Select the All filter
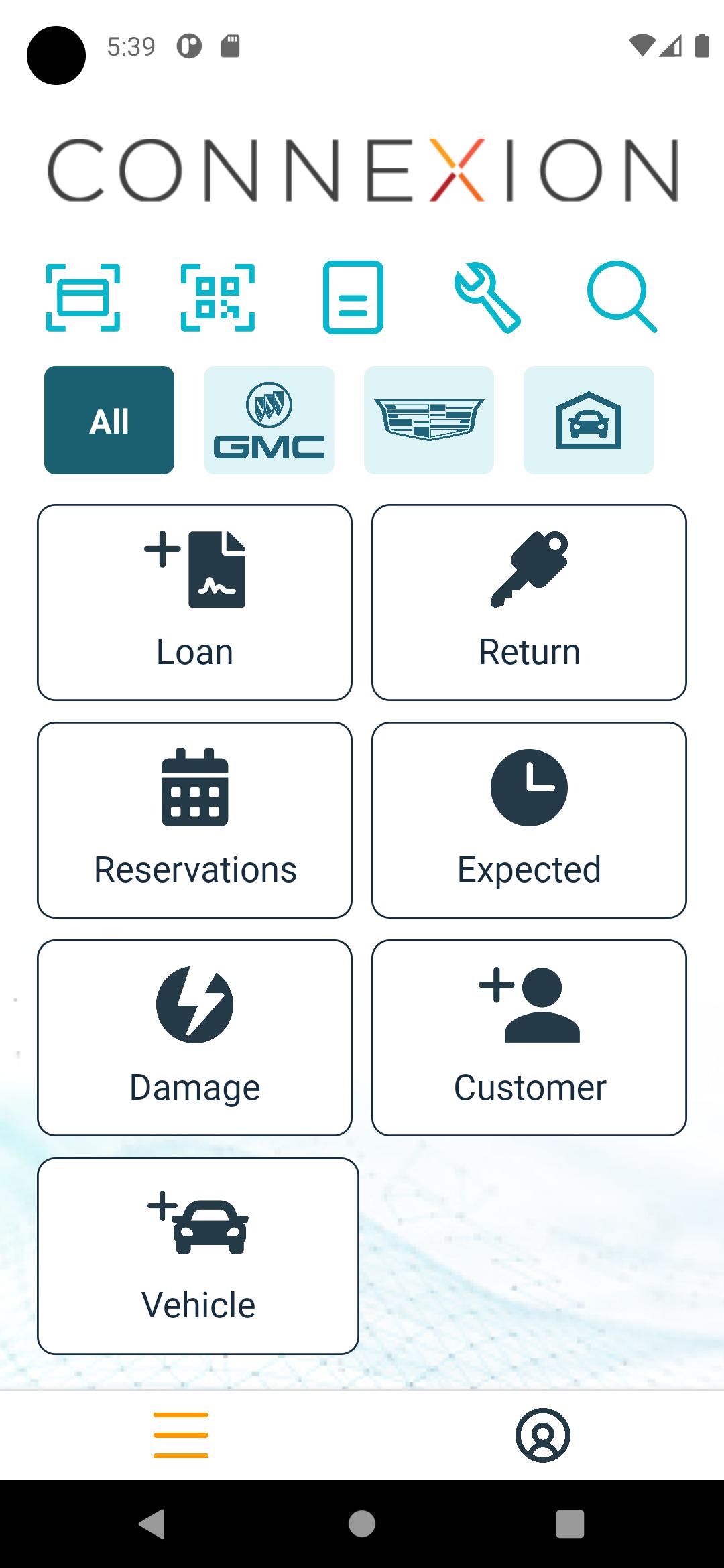Viewport: 724px width, 1568px height. (109, 420)
